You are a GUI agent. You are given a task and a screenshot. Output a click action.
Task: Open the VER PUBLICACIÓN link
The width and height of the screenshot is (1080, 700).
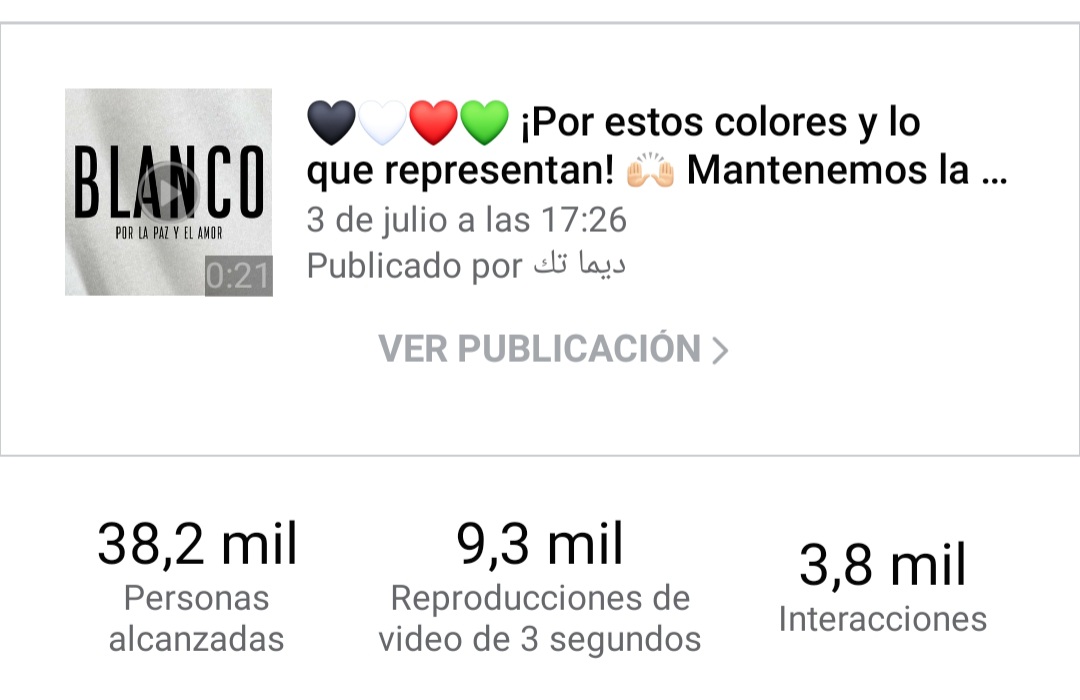pos(553,349)
